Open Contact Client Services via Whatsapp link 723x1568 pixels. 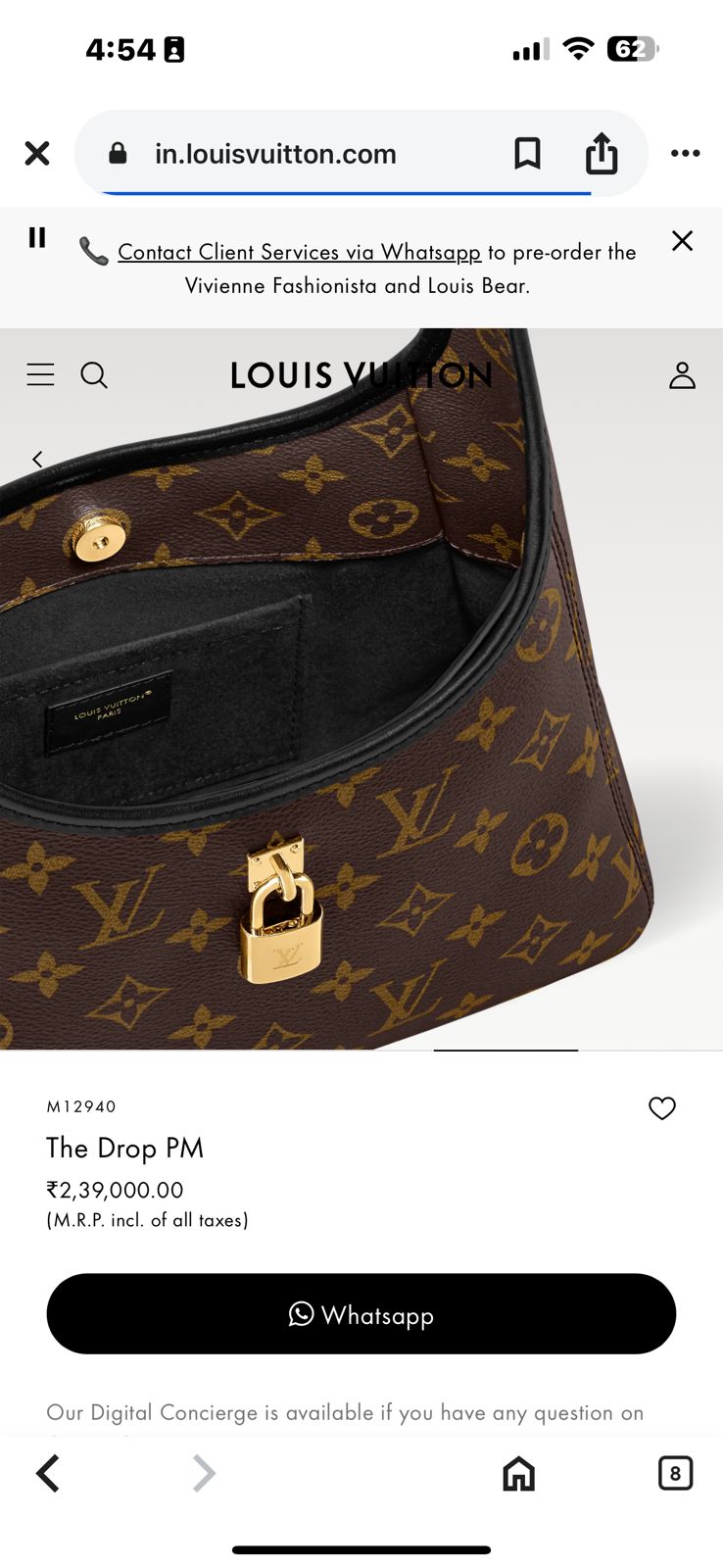pos(299,252)
